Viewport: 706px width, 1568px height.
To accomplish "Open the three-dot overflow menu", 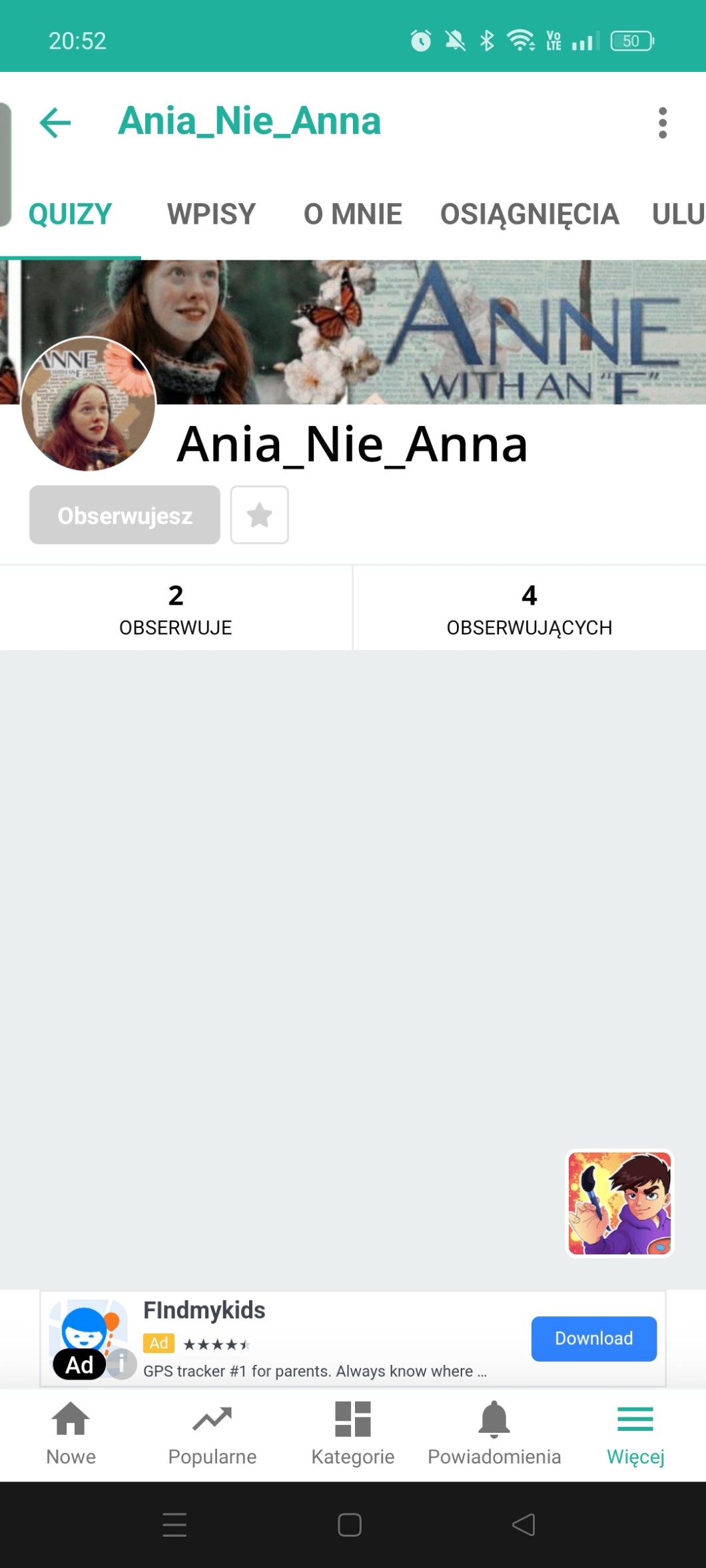I will tap(662, 123).
